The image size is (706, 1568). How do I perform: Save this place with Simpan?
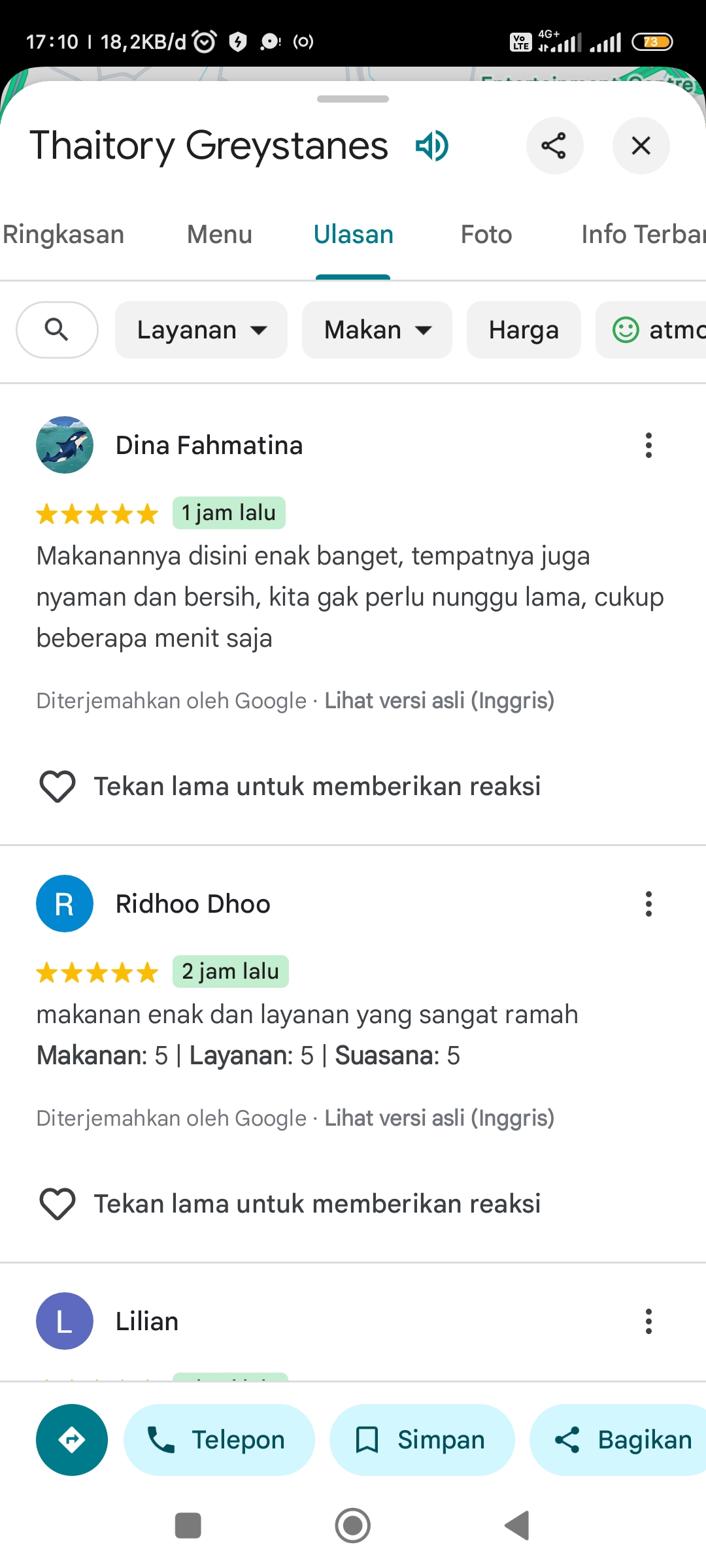pos(422,1440)
